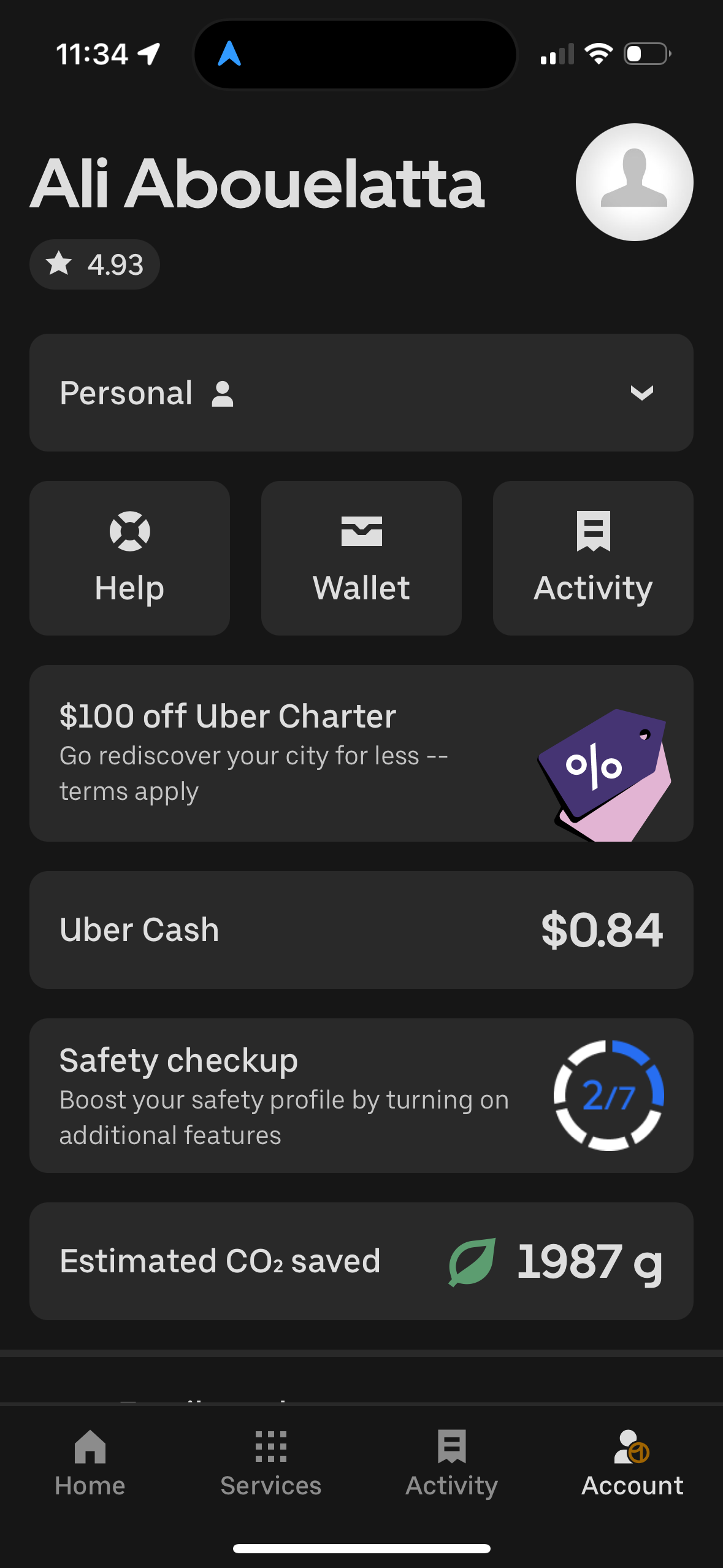Tap the chevron beside Personal
Image resolution: width=723 pixels, height=1568 pixels.
click(641, 393)
